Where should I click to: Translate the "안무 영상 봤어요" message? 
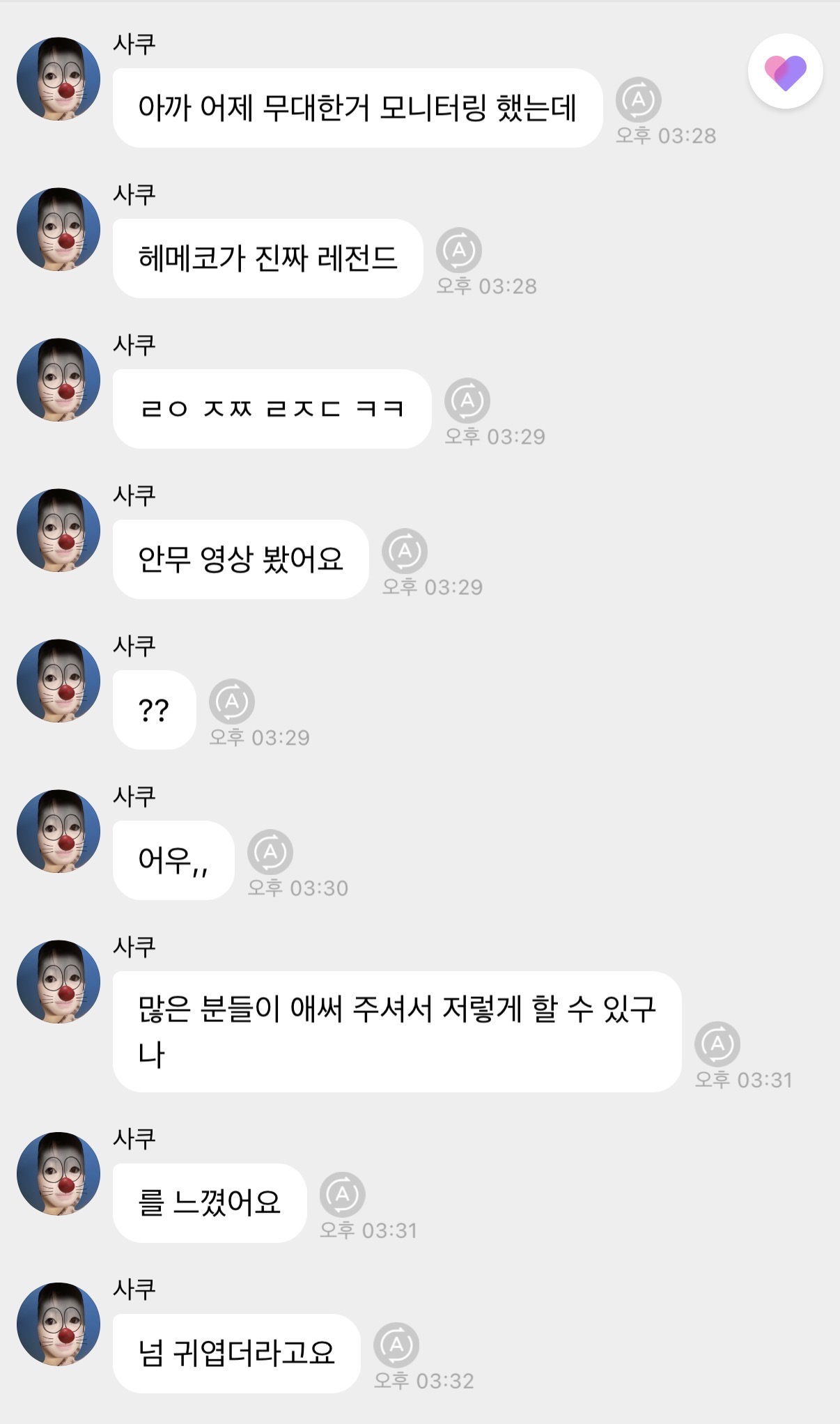[403, 550]
